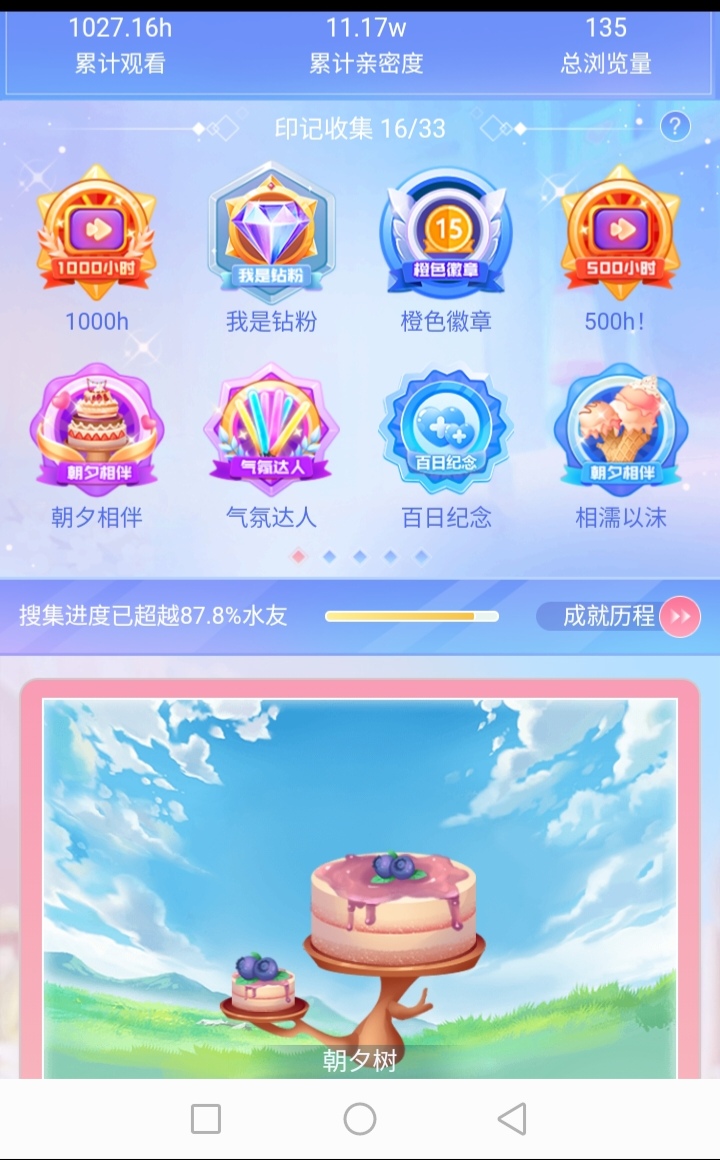720x1160 pixels.
Task: Open the 橙色徽章 badge
Action: (446, 235)
